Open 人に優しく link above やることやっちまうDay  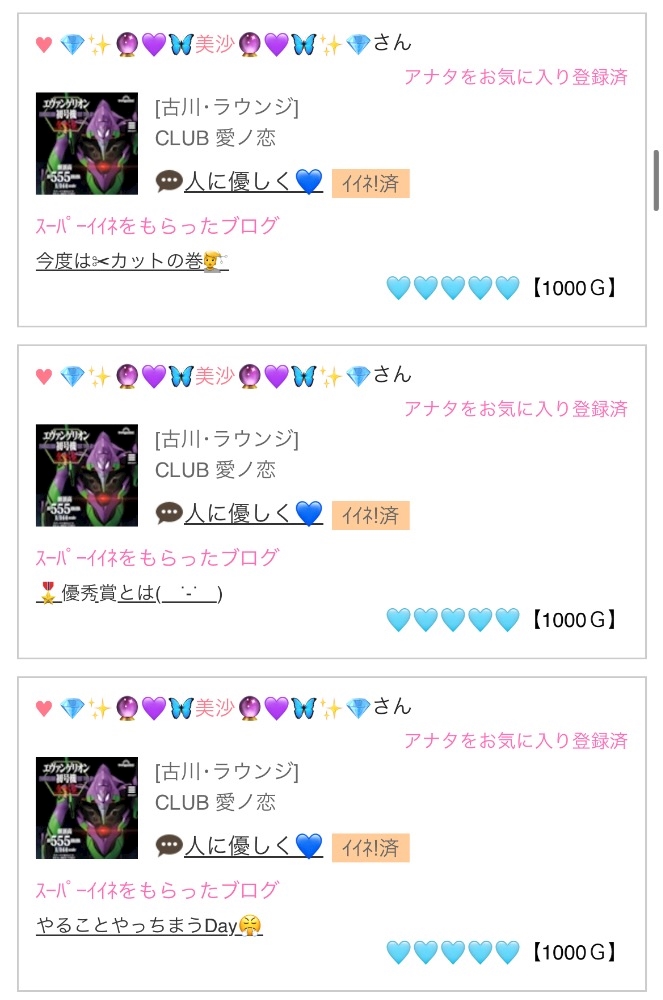[x=254, y=846]
